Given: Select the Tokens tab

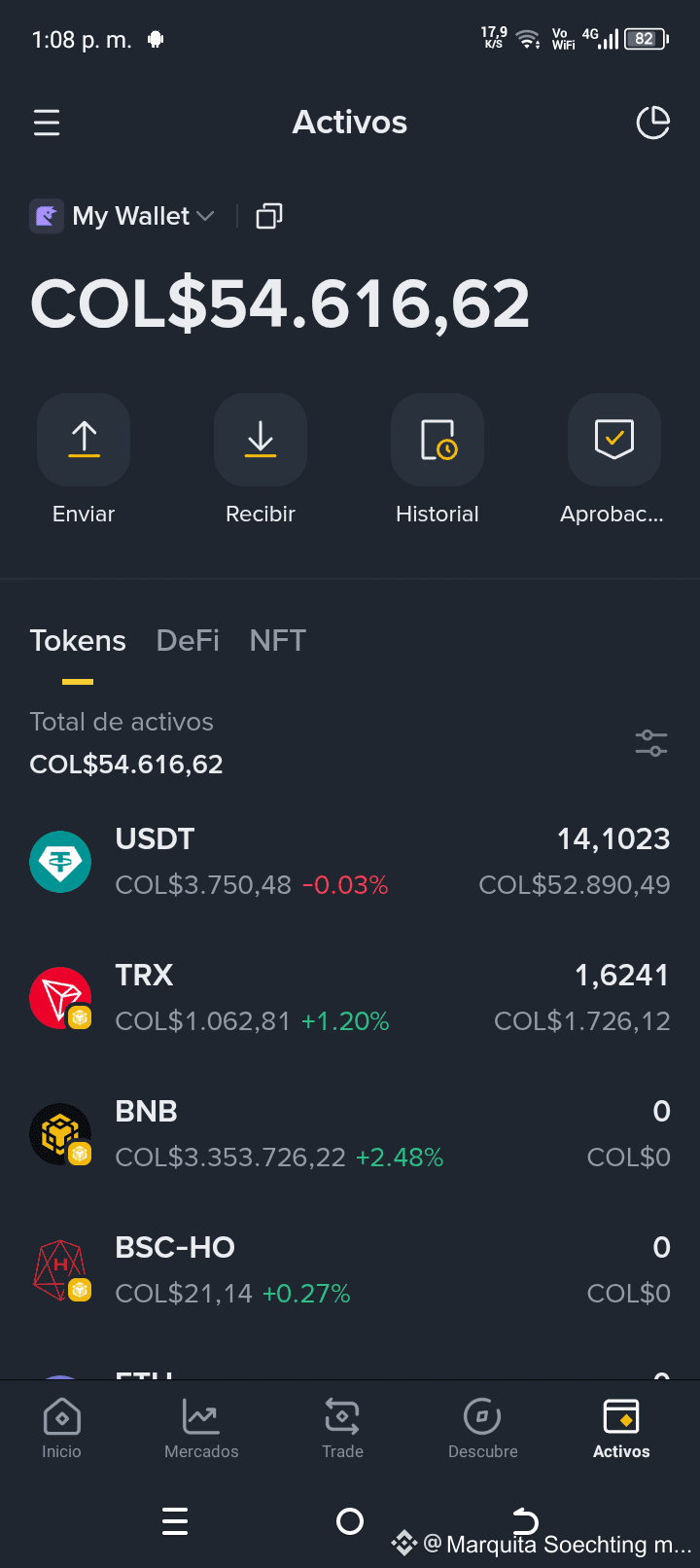Looking at the screenshot, I should coord(78,640).
